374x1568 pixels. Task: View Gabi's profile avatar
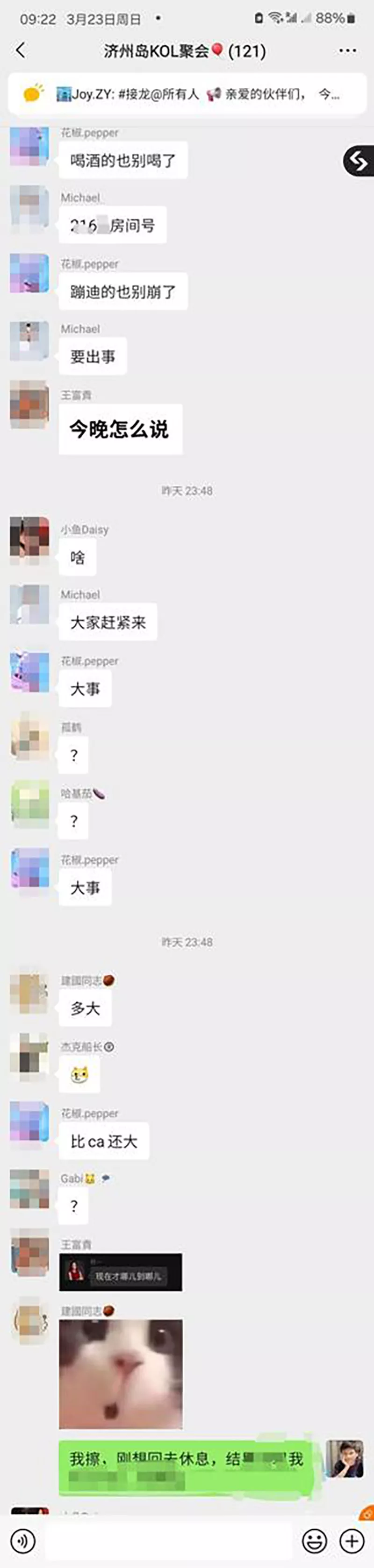tap(29, 1189)
